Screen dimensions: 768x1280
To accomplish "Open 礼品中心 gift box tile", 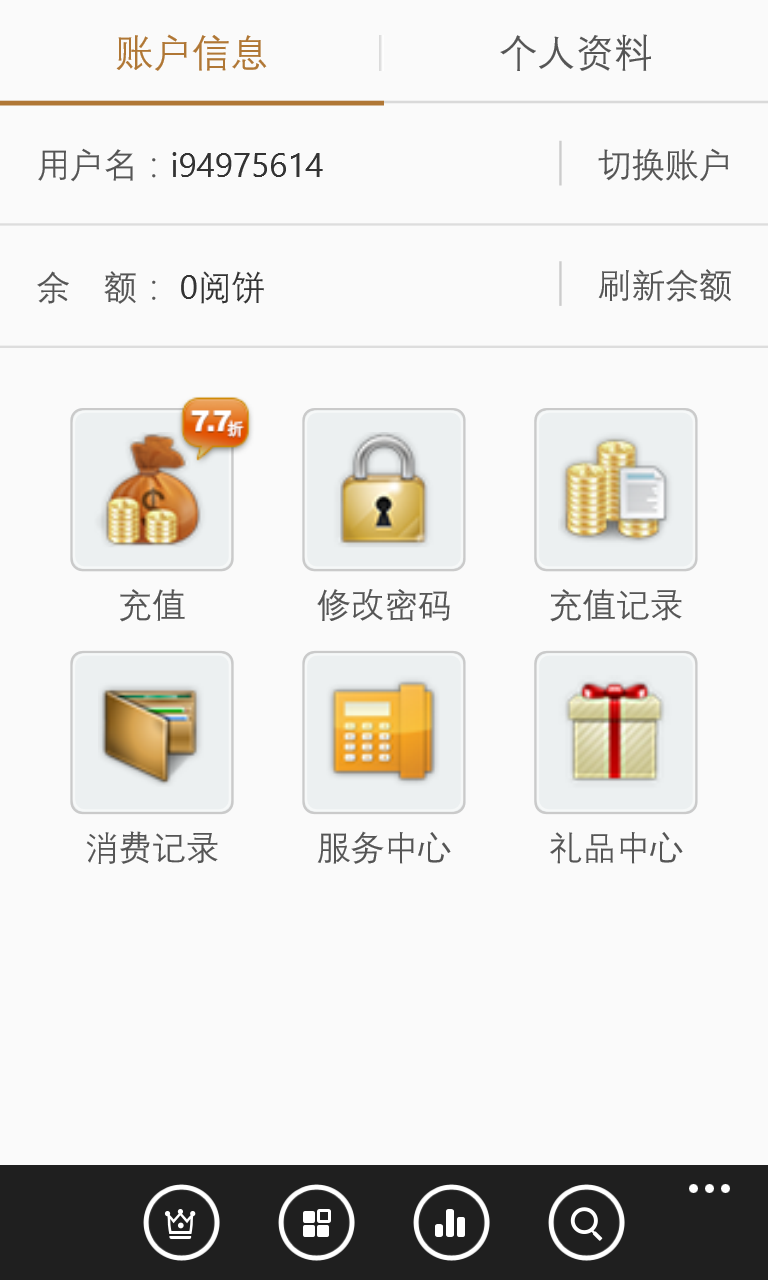I will click(x=616, y=733).
